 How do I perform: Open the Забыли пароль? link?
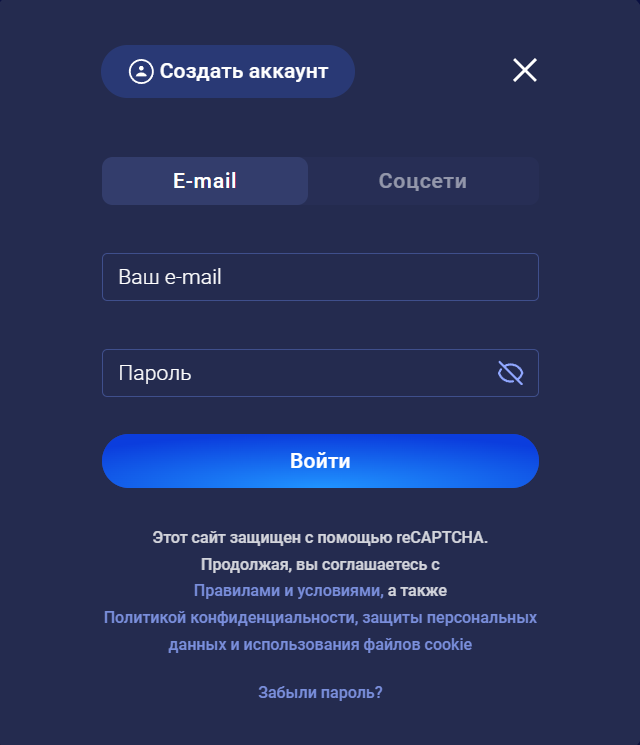(320, 692)
